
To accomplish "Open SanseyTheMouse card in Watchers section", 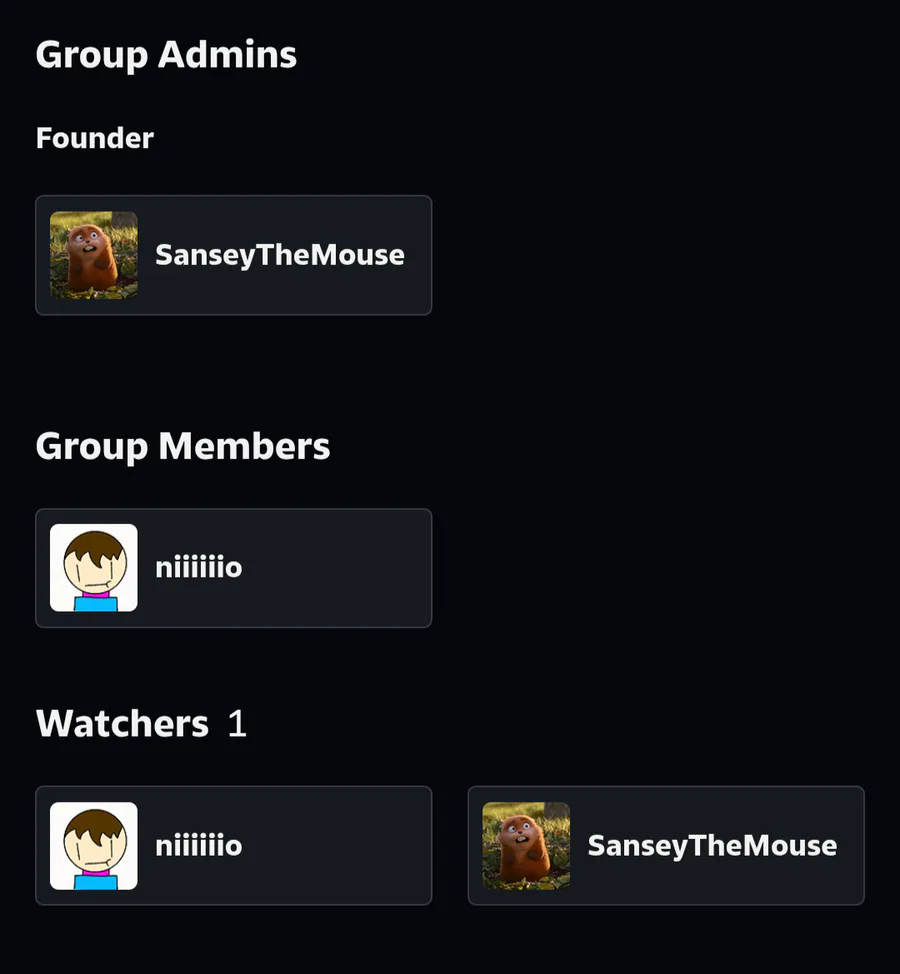I will 665,846.
